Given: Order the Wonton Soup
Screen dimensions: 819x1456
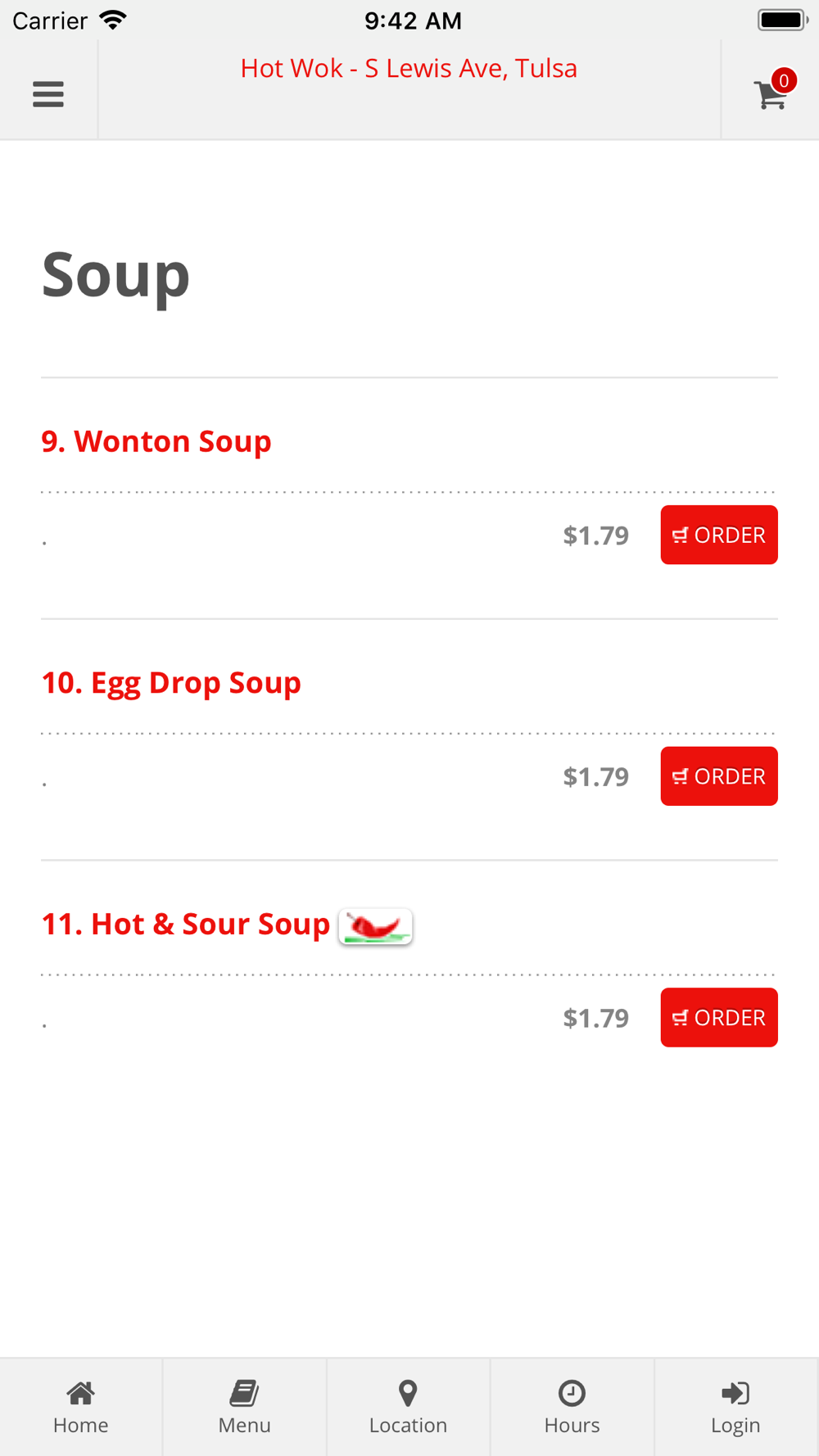Looking at the screenshot, I should [718, 535].
